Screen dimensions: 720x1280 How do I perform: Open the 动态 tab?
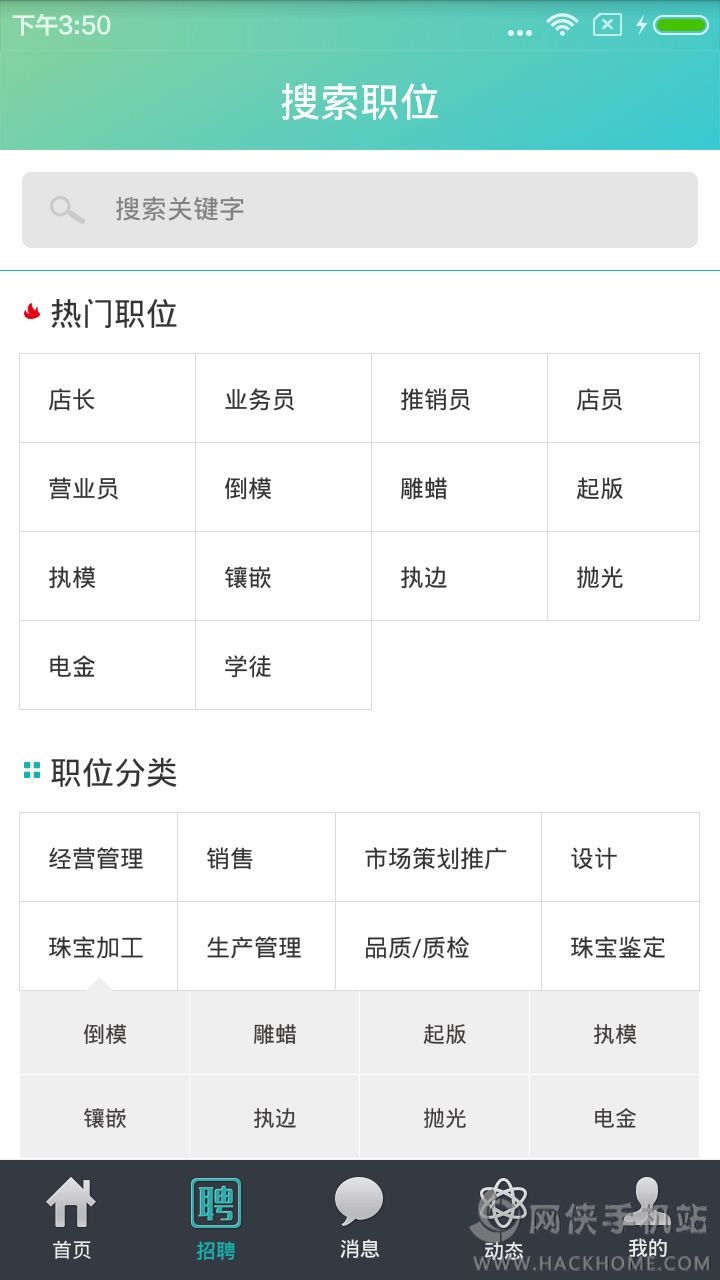coord(503,1218)
